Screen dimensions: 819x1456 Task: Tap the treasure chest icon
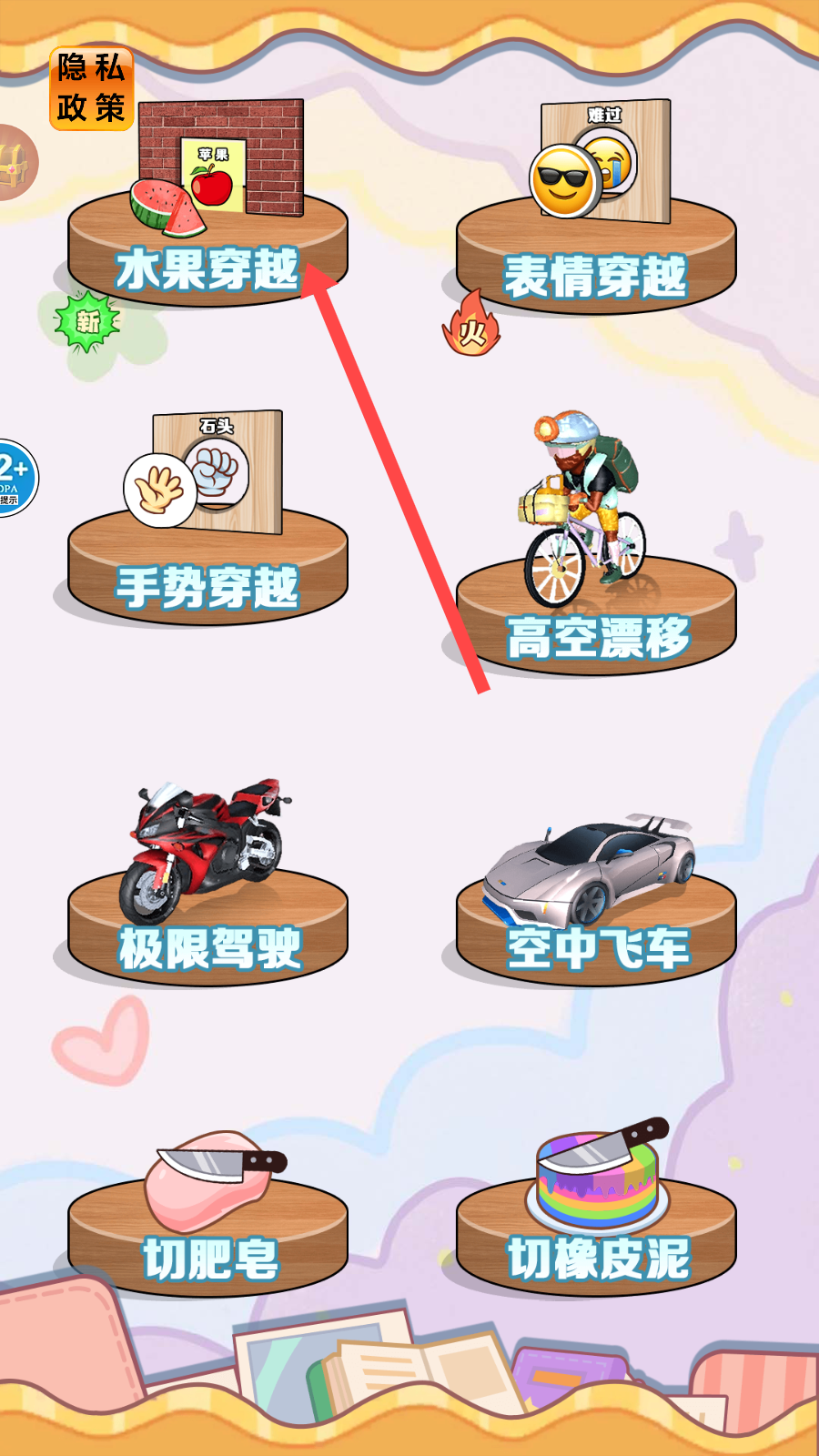point(15,164)
